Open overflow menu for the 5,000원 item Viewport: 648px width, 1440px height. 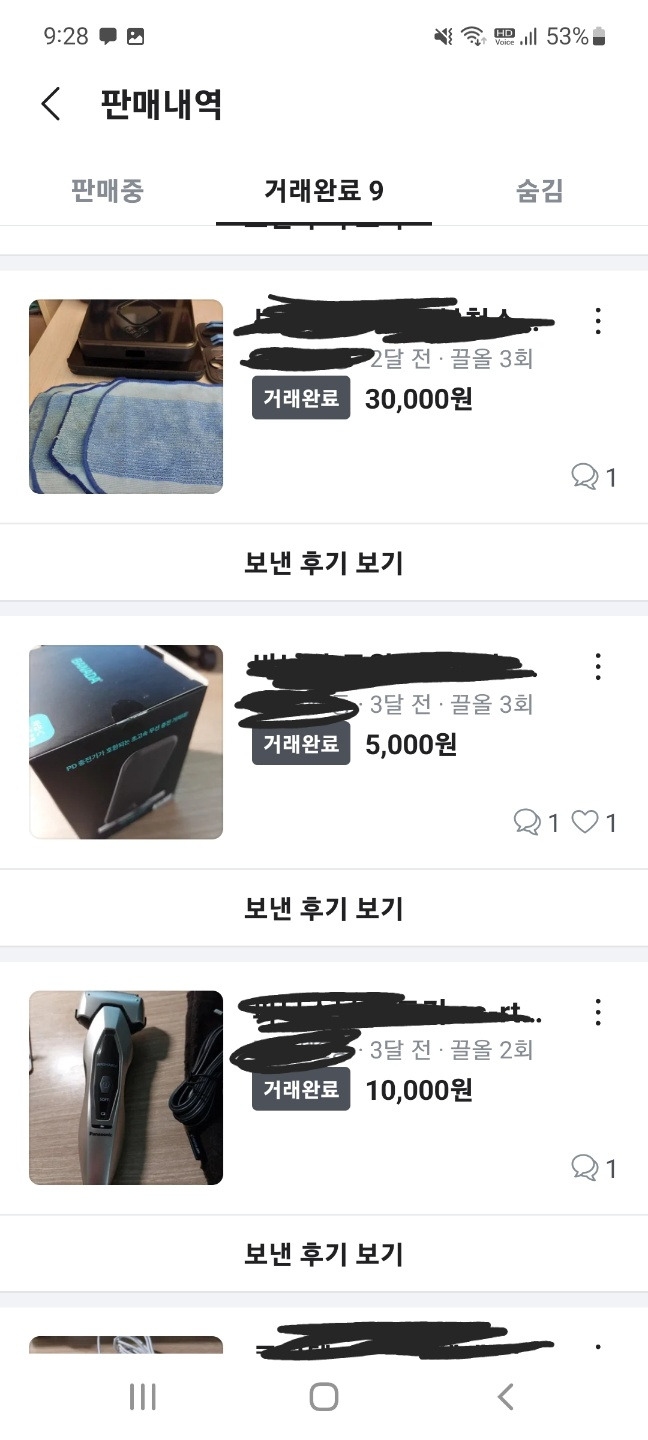[598, 666]
